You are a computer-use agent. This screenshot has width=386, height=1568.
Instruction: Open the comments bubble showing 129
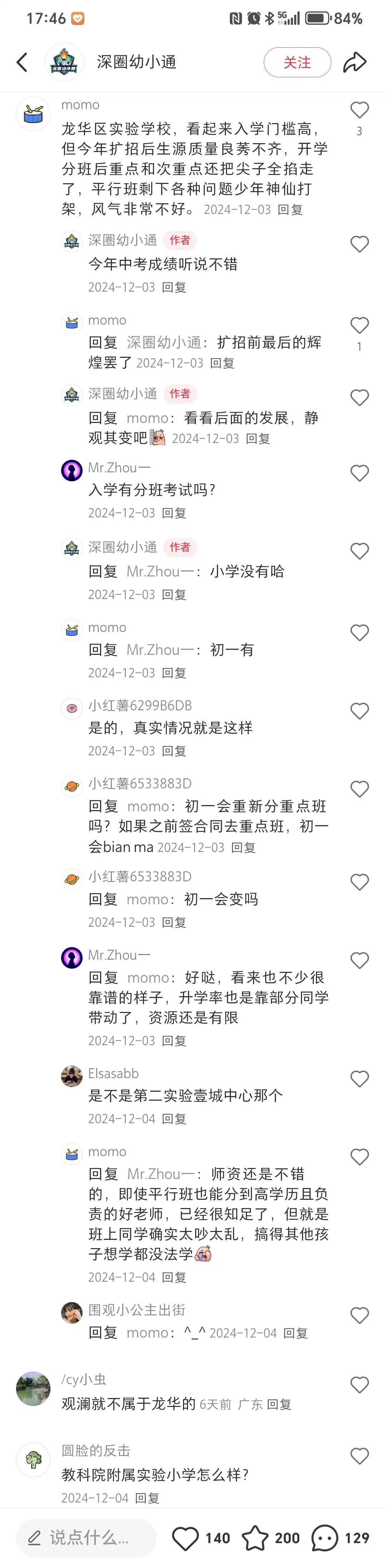(325, 1538)
